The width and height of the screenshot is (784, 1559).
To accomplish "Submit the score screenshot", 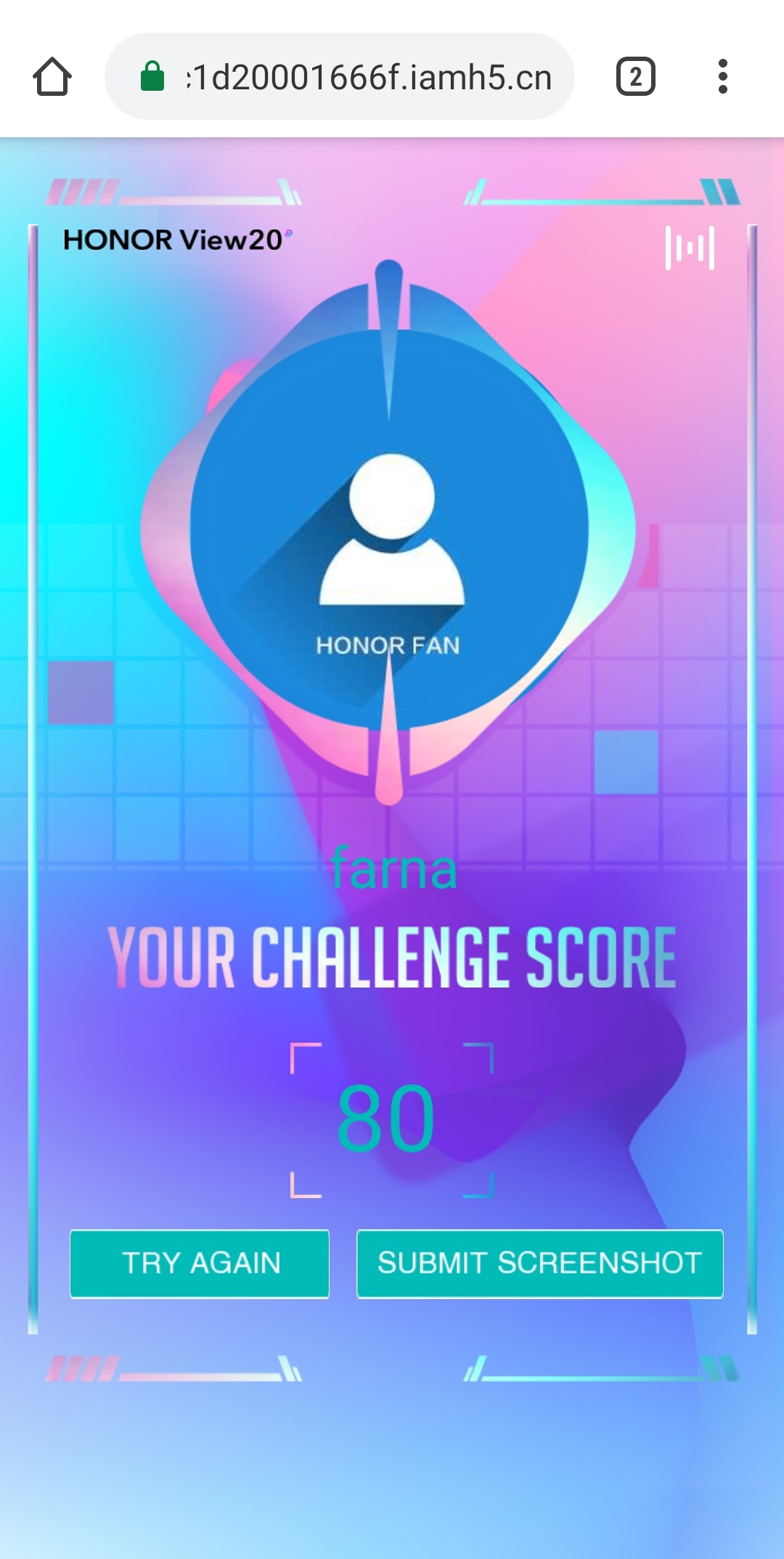I will [539, 1263].
